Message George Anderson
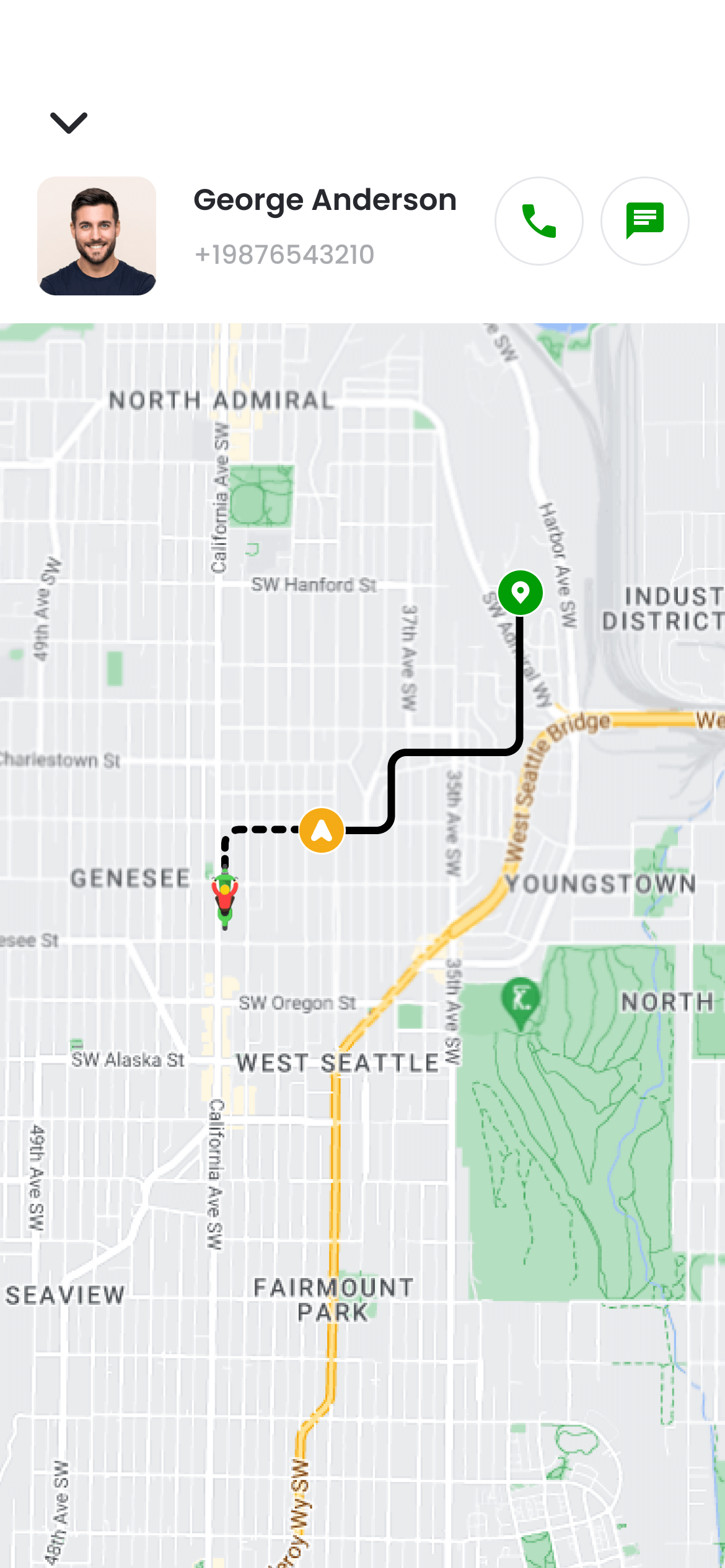725x1568 pixels. coord(644,221)
